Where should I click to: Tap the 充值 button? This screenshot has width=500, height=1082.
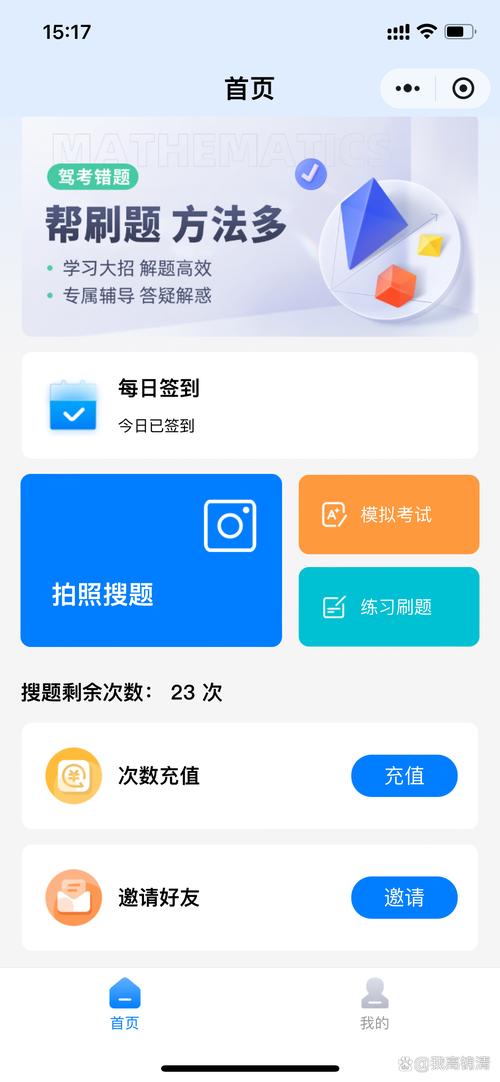(404, 776)
